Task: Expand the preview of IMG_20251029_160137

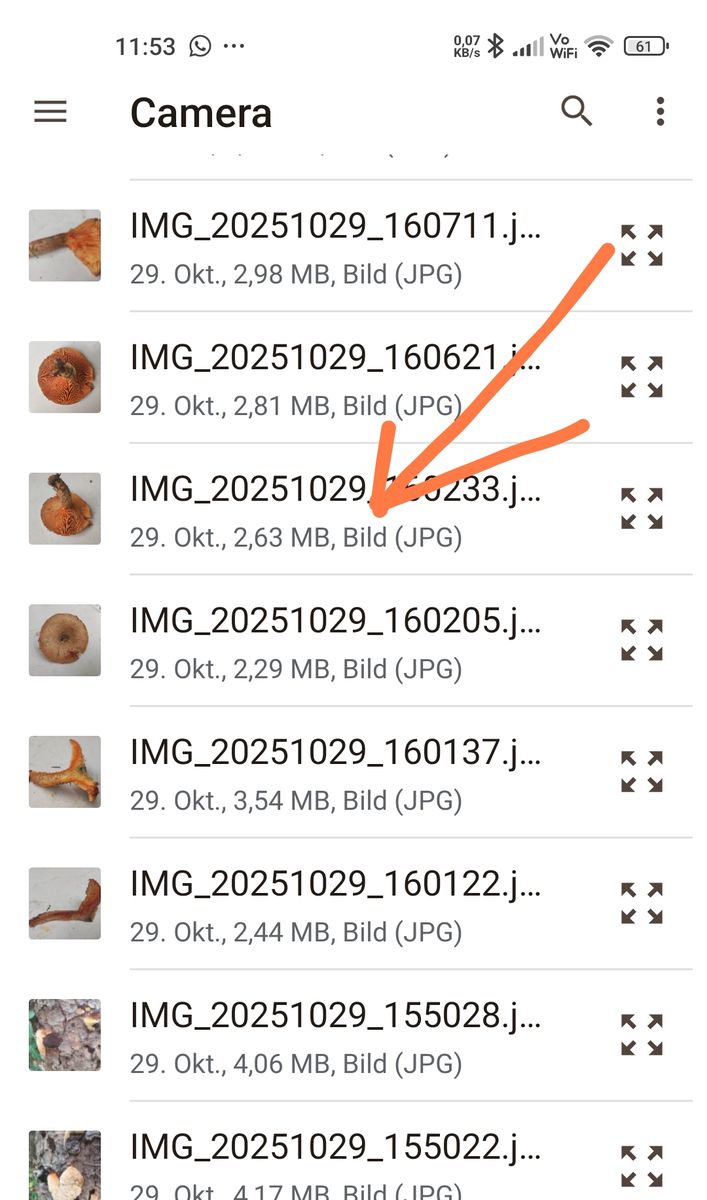Action: coord(642,772)
